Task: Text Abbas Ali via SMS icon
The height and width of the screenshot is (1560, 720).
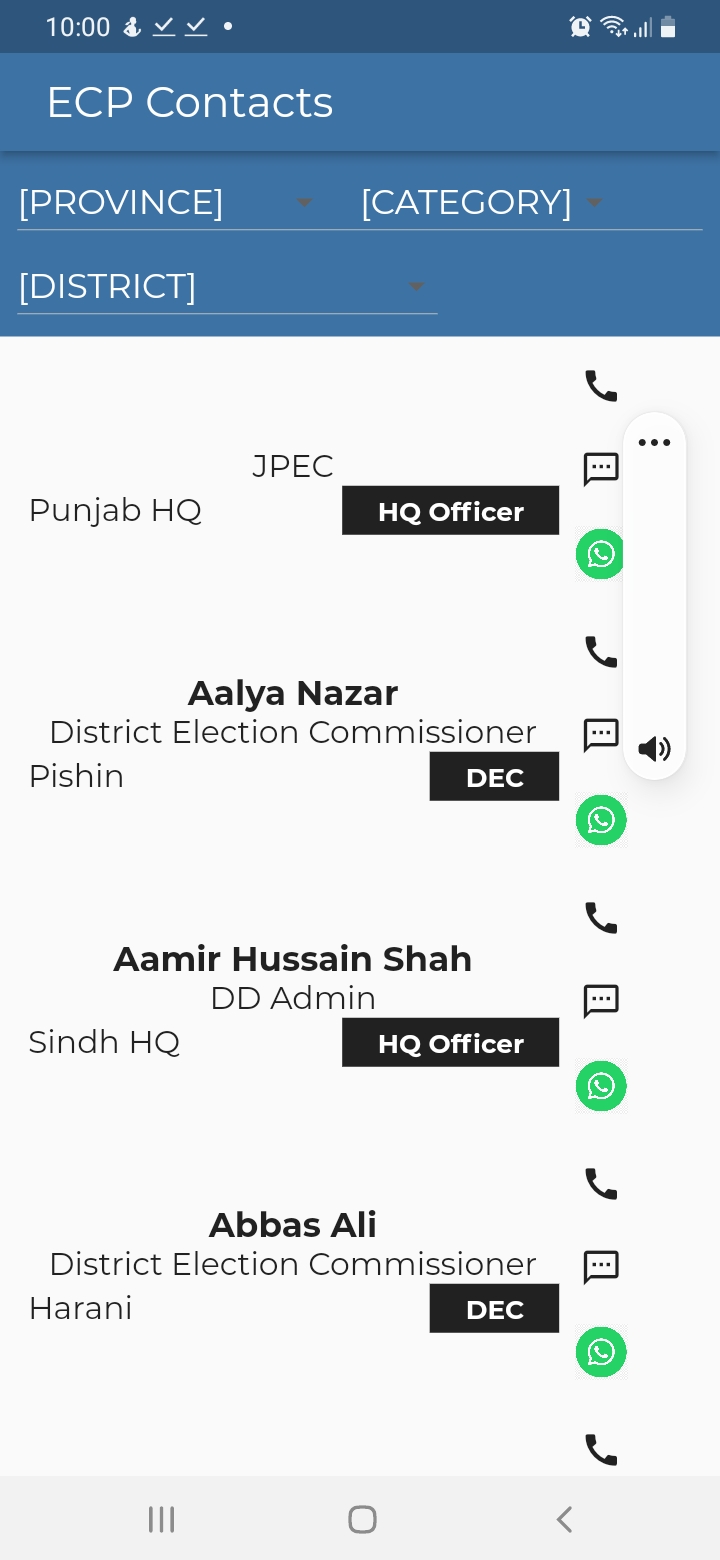Action: (x=601, y=1267)
